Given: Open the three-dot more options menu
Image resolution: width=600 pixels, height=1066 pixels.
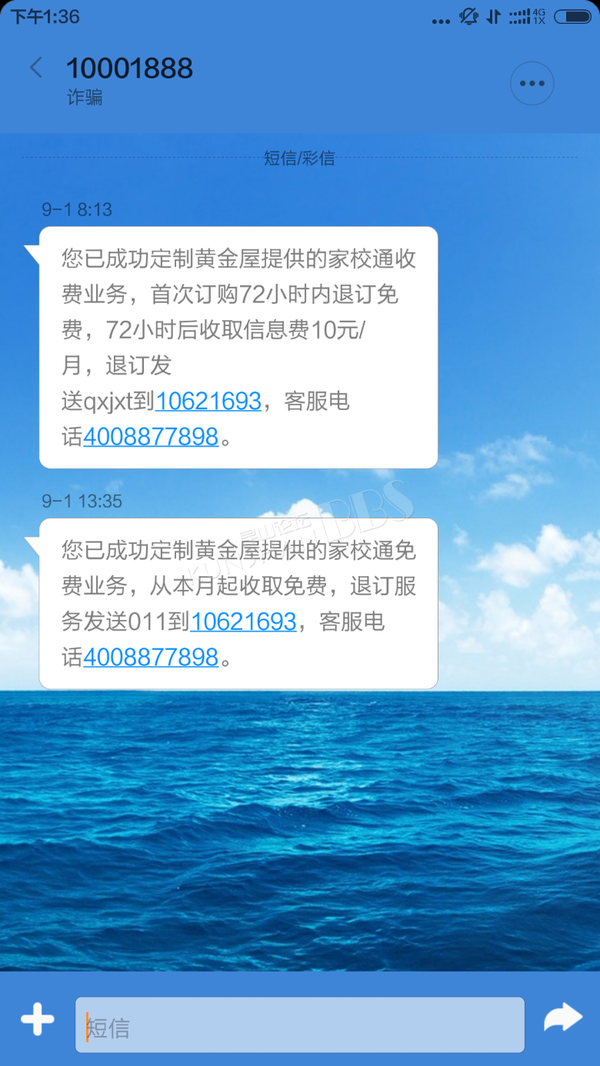Looking at the screenshot, I should pos(532,84).
